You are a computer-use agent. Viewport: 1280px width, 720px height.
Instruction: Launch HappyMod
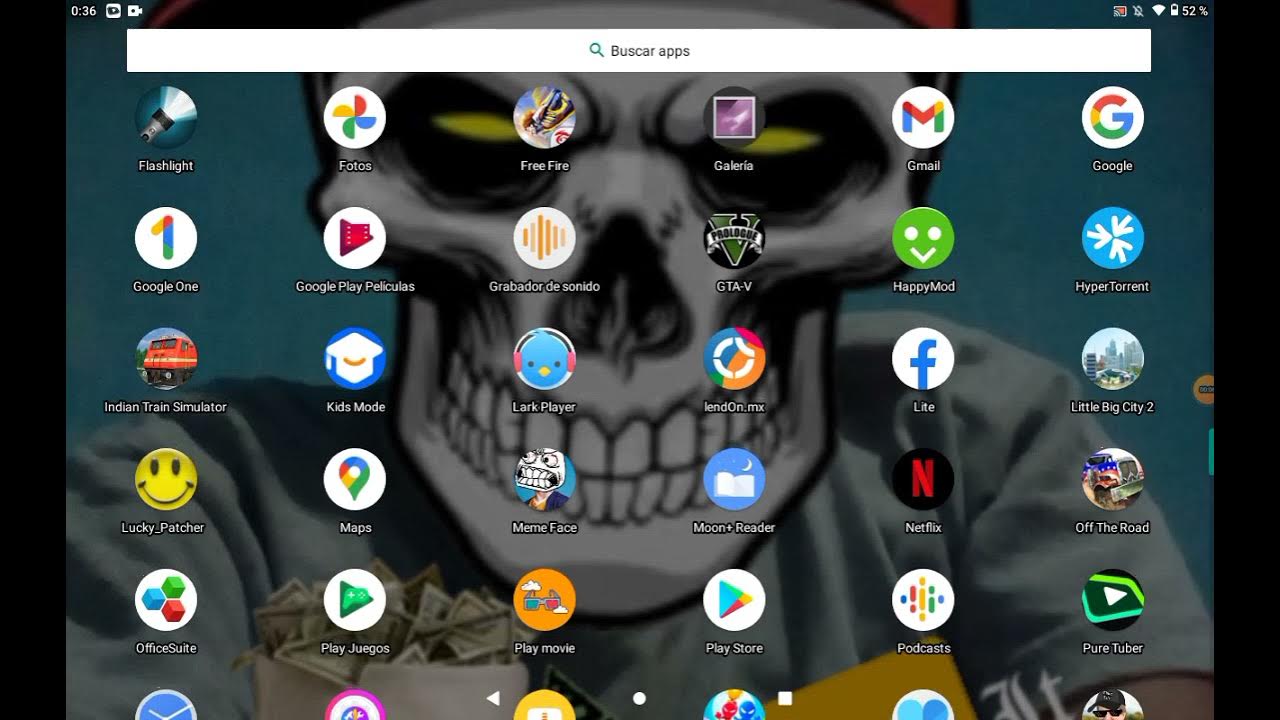(923, 239)
